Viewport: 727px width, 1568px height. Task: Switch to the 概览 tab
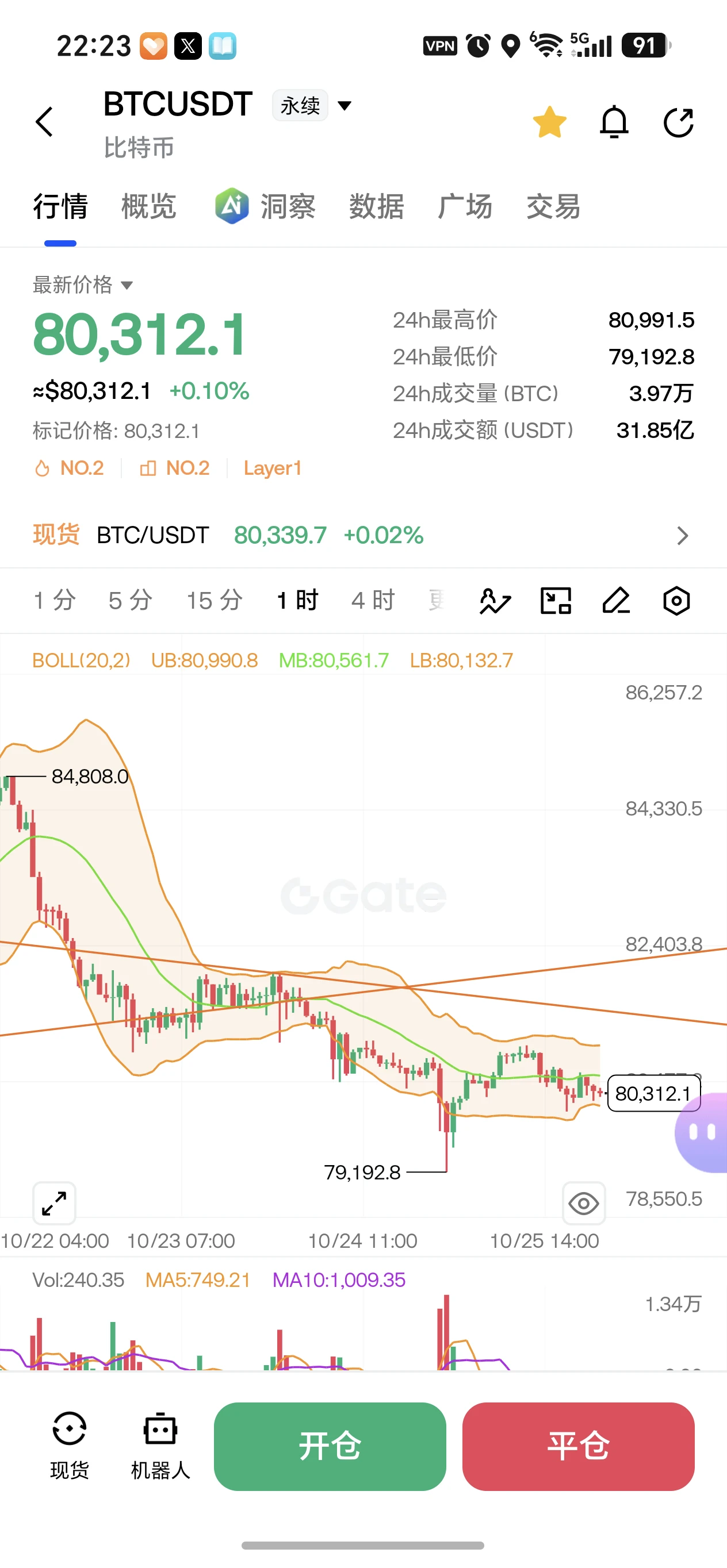point(148,206)
